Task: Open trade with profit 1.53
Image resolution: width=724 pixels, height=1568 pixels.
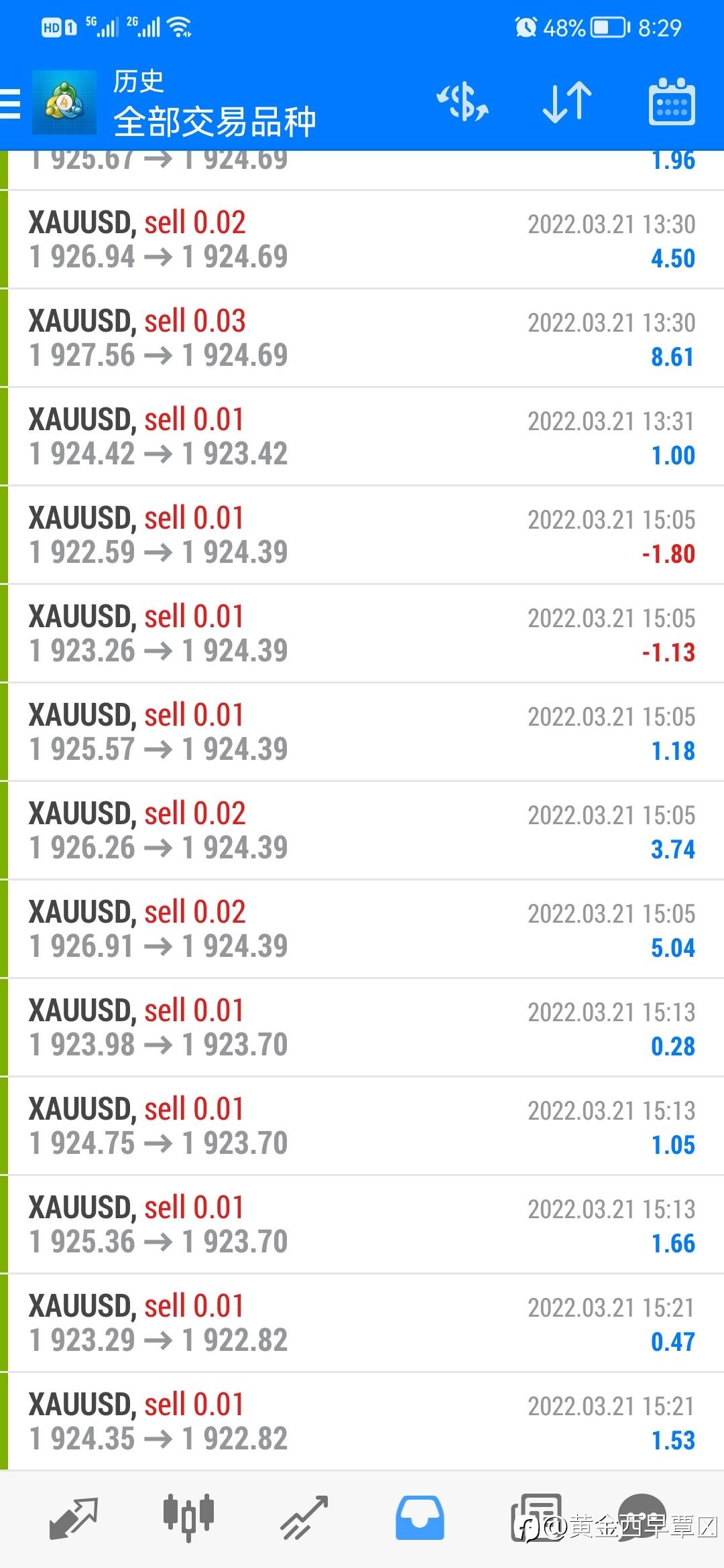Action: click(x=362, y=1422)
